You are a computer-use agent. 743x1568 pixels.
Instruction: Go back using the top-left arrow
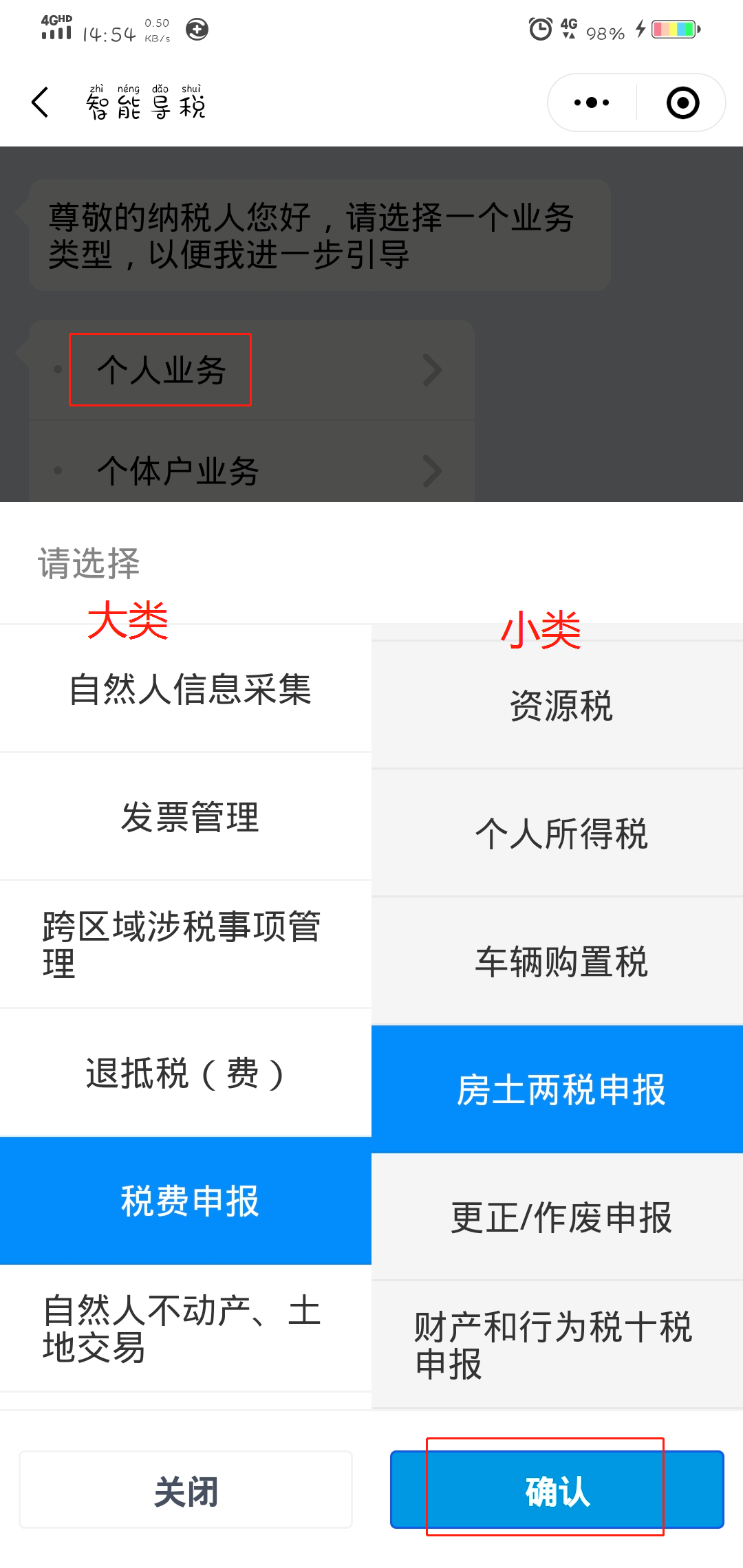[41, 102]
